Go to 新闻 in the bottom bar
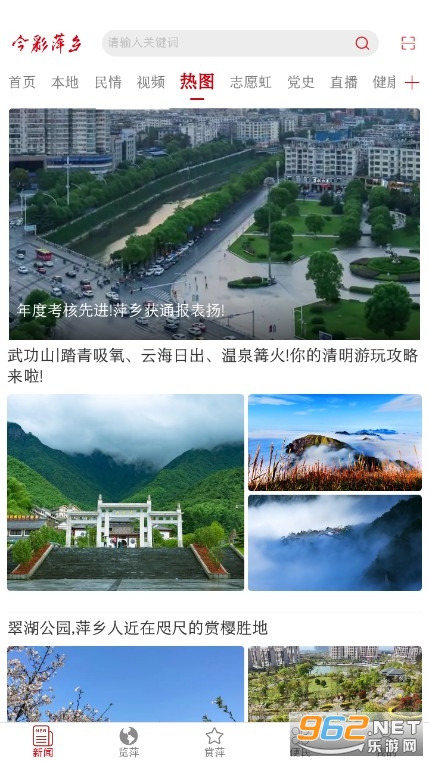Image resolution: width=429 pixels, height=762 pixels. [x=43, y=742]
